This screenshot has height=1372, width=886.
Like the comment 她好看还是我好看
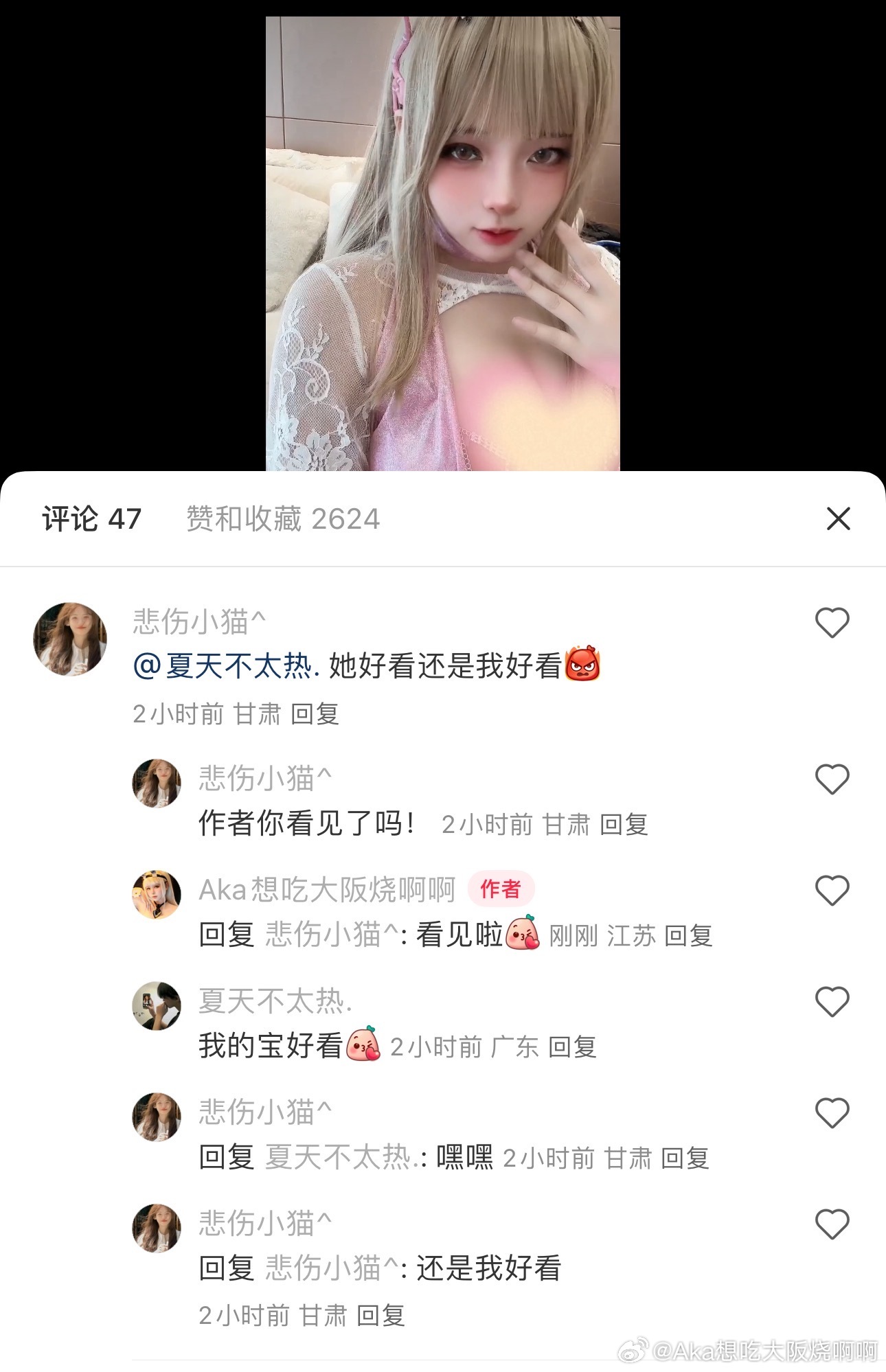(x=832, y=623)
